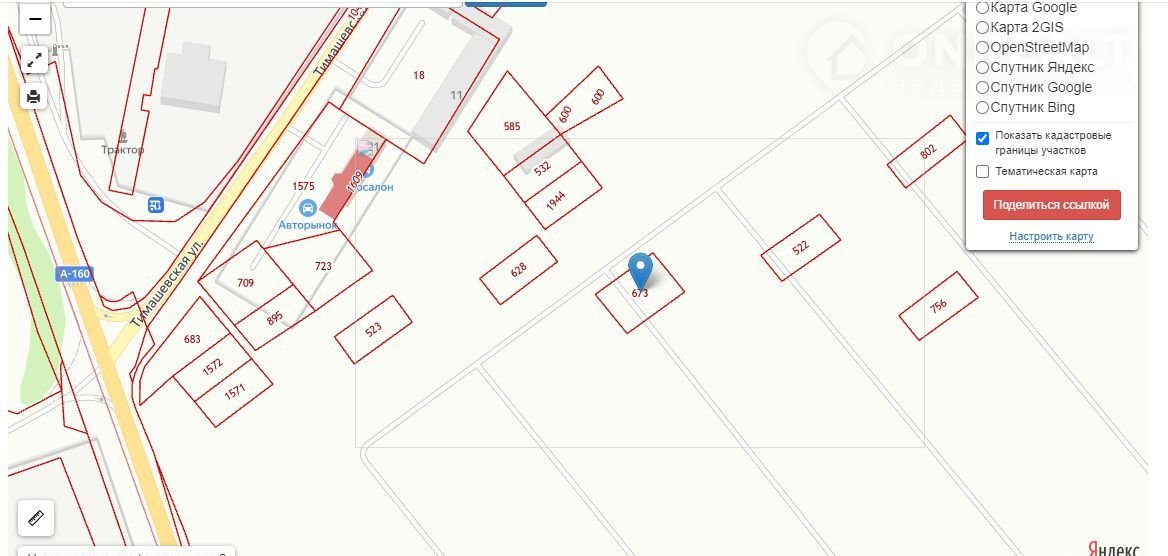Choose Спутник Google satellite view
This screenshot has width=1168, height=556.
coord(982,88)
